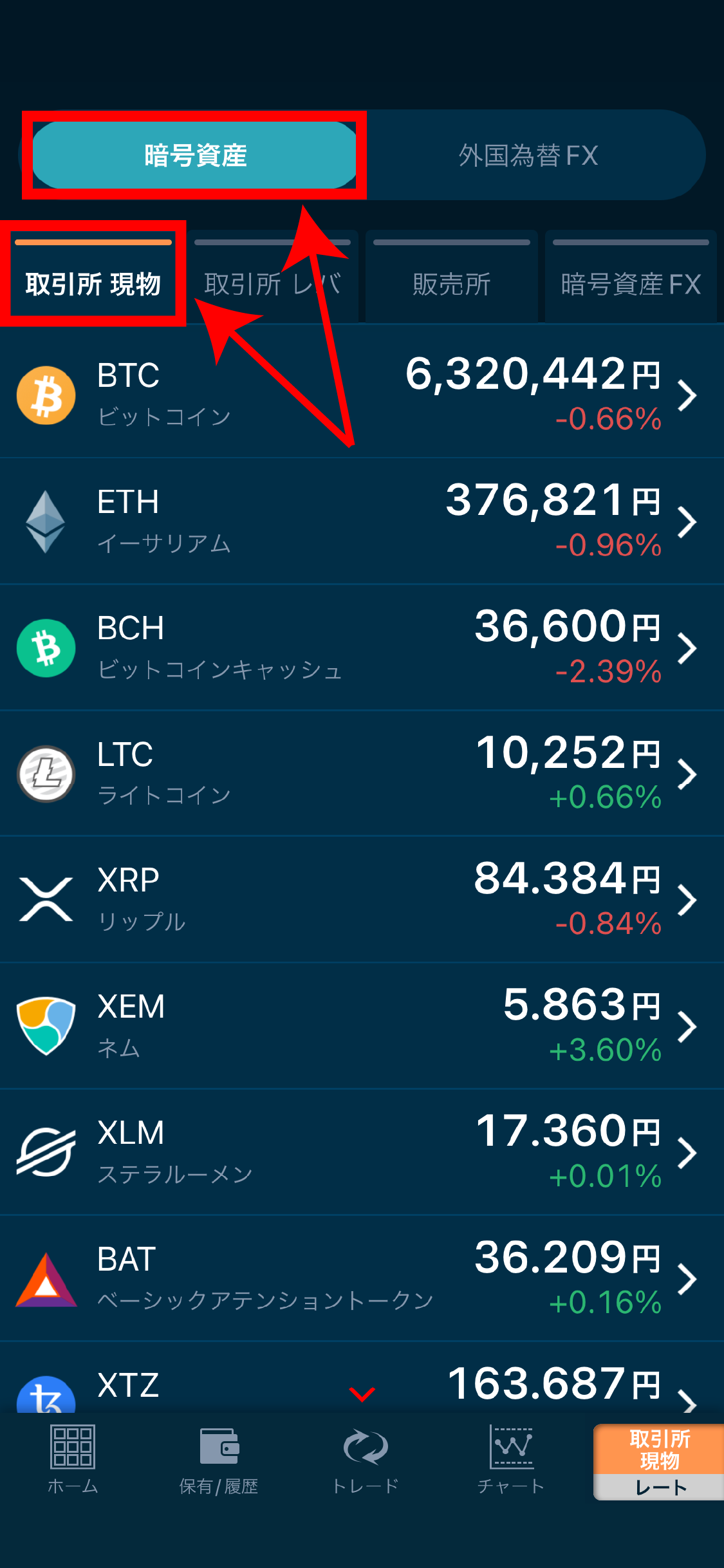
Task: Tap the Bitcoin Cash green icon
Action: (45, 647)
